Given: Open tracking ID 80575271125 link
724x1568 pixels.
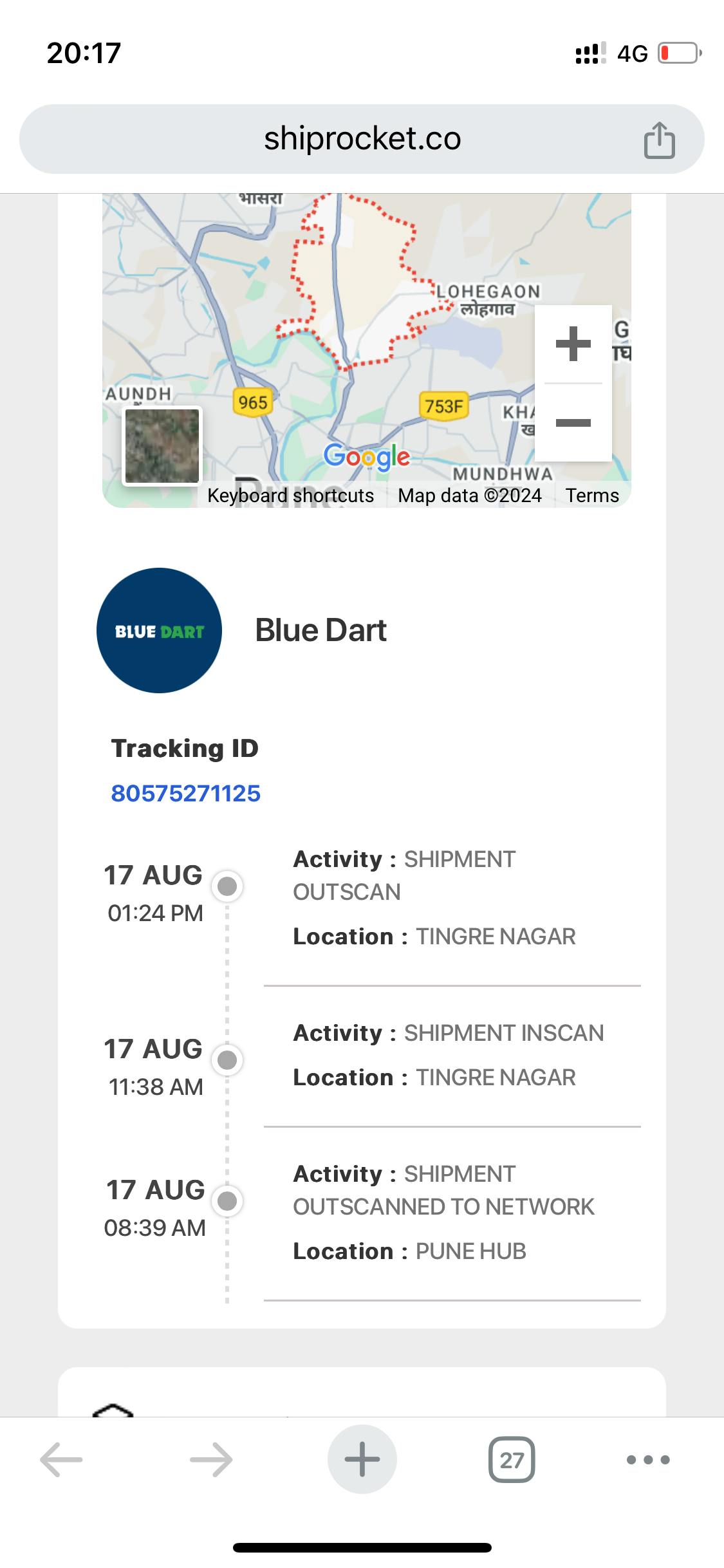Looking at the screenshot, I should pos(185,794).
